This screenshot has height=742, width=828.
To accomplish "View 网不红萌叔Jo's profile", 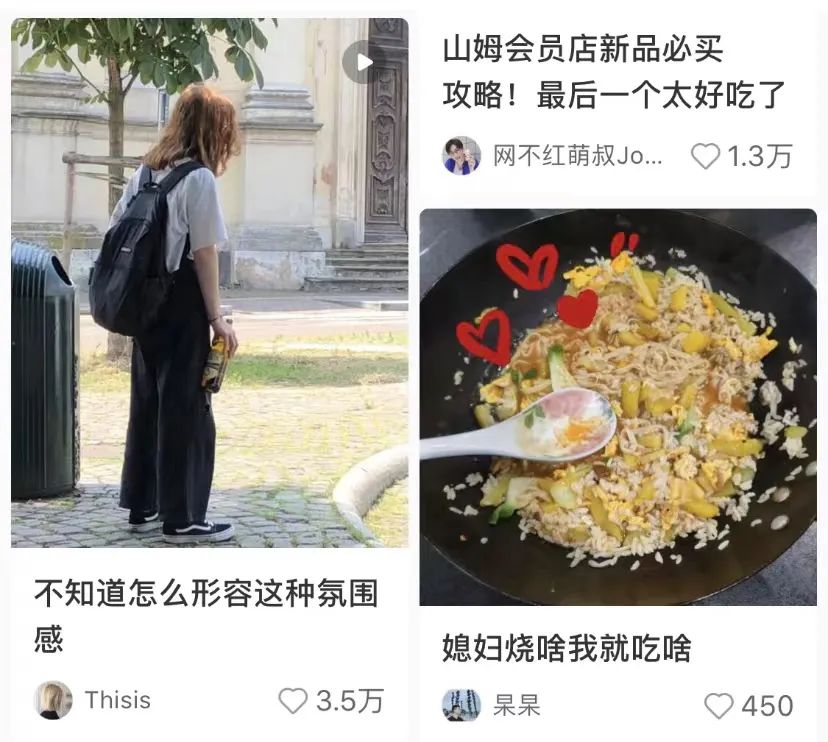I will coord(462,156).
